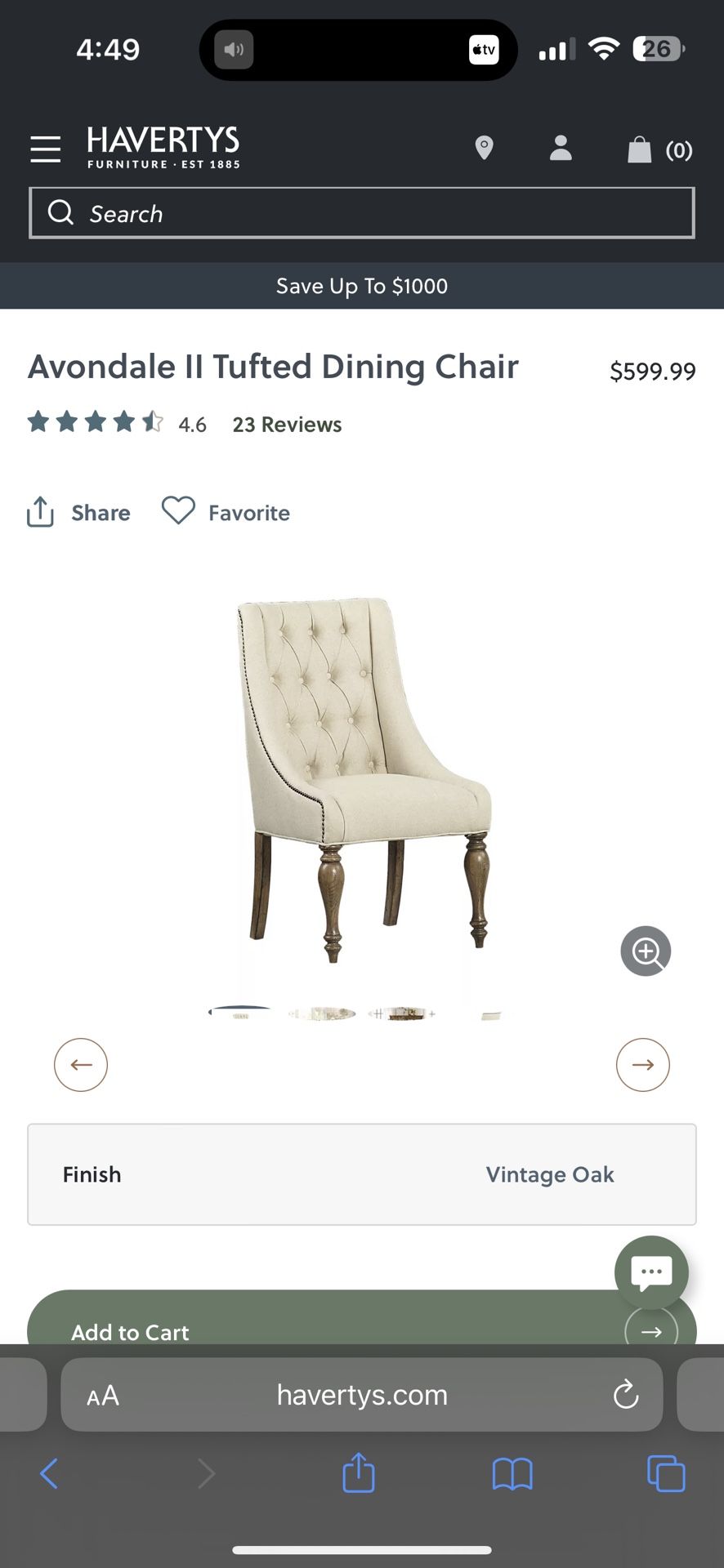724x1568 pixels.
Task: Tap the Save Up To $1000 banner
Action: (x=362, y=286)
